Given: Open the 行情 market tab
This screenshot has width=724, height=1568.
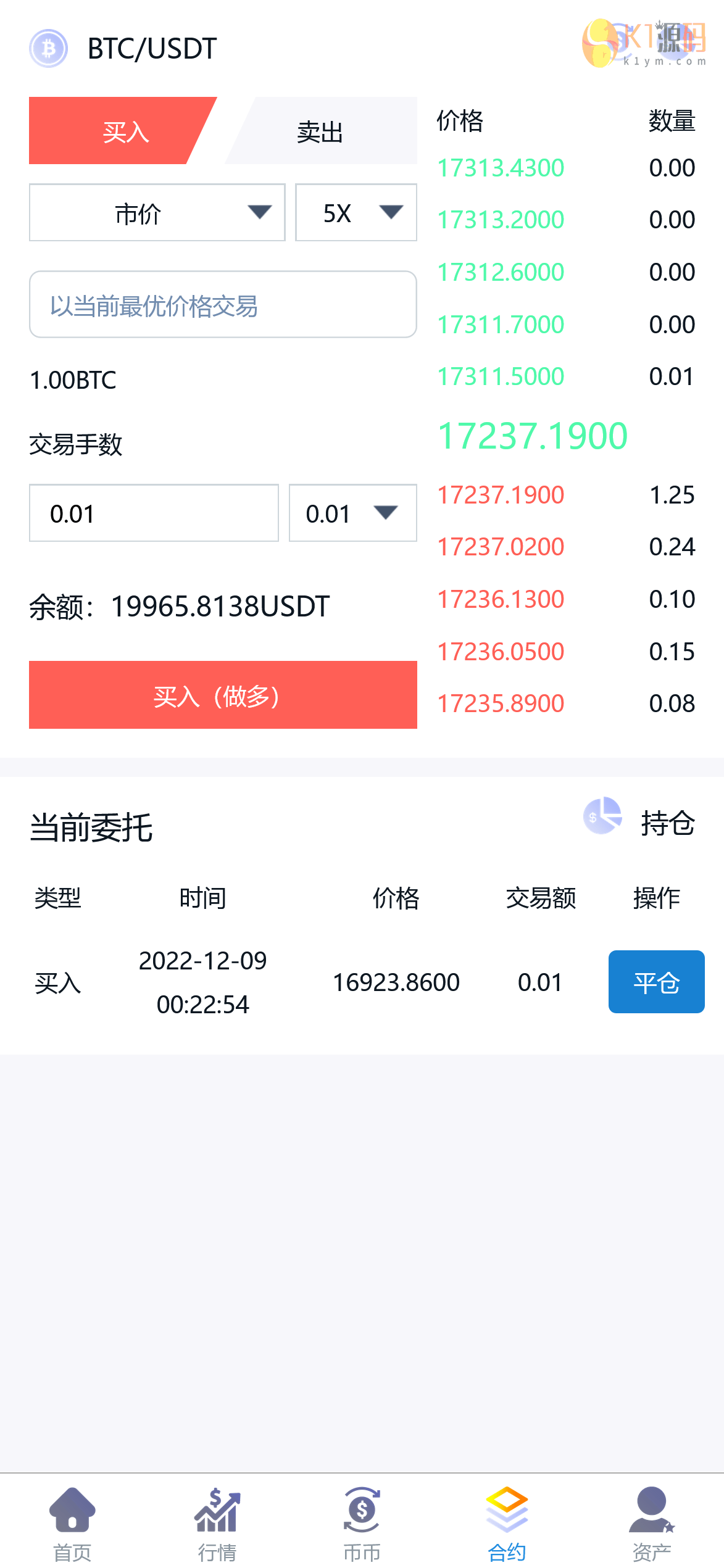Looking at the screenshot, I should [x=217, y=1524].
